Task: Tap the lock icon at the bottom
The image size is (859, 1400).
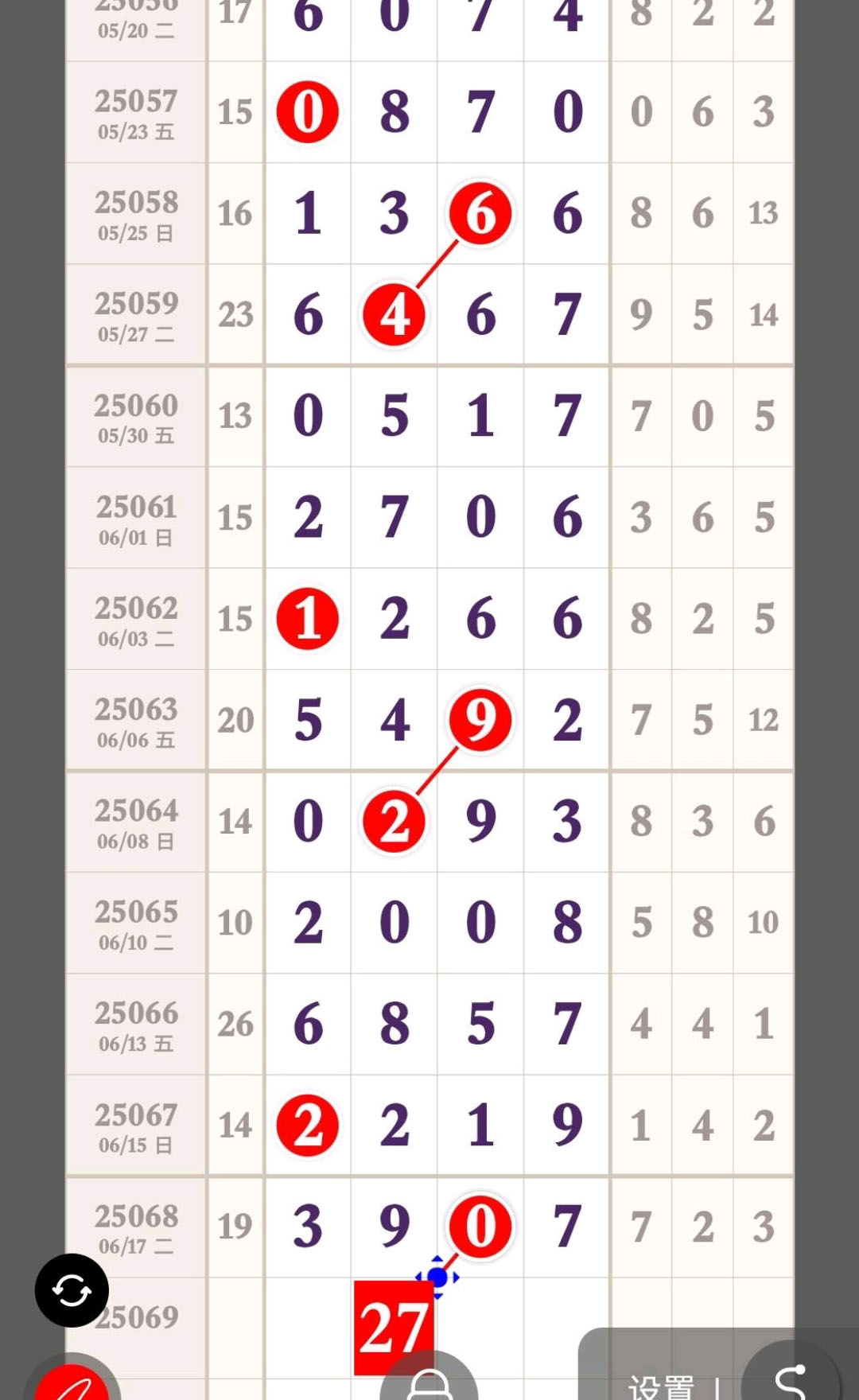Action: pyautogui.click(x=429, y=1380)
